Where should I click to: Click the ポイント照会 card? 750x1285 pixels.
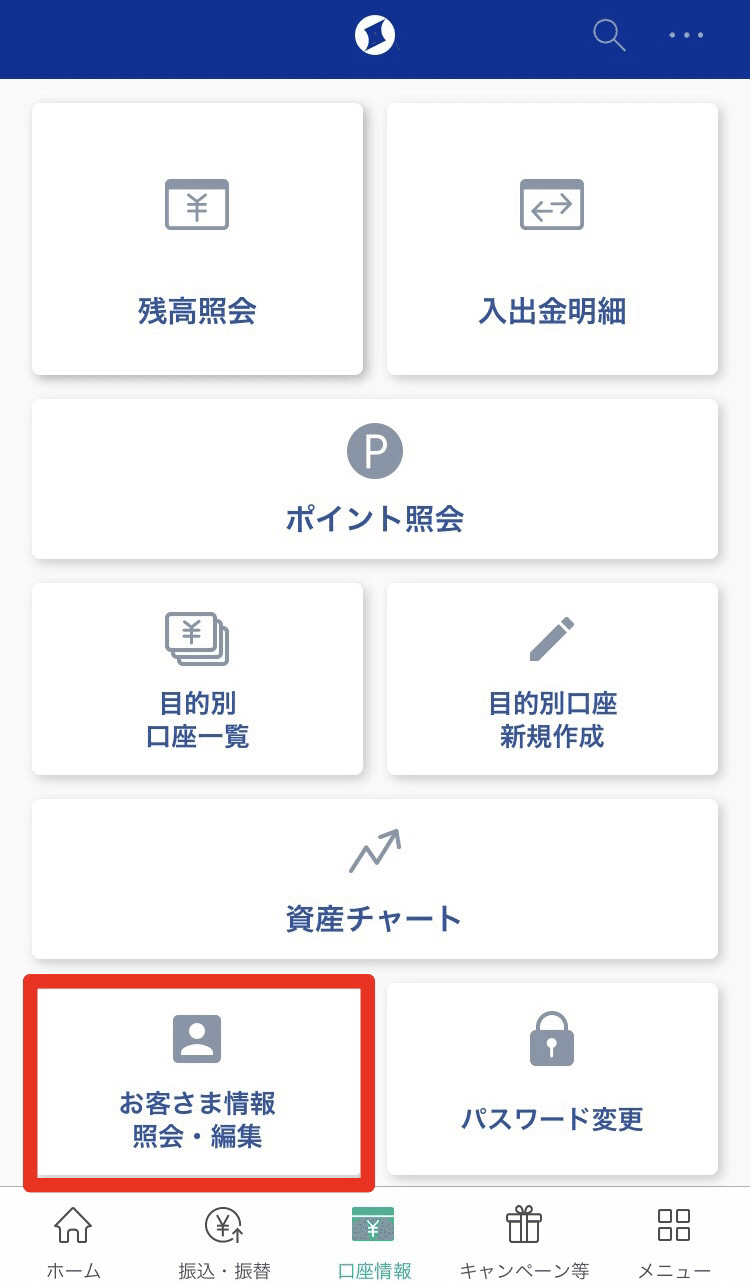click(x=375, y=478)
